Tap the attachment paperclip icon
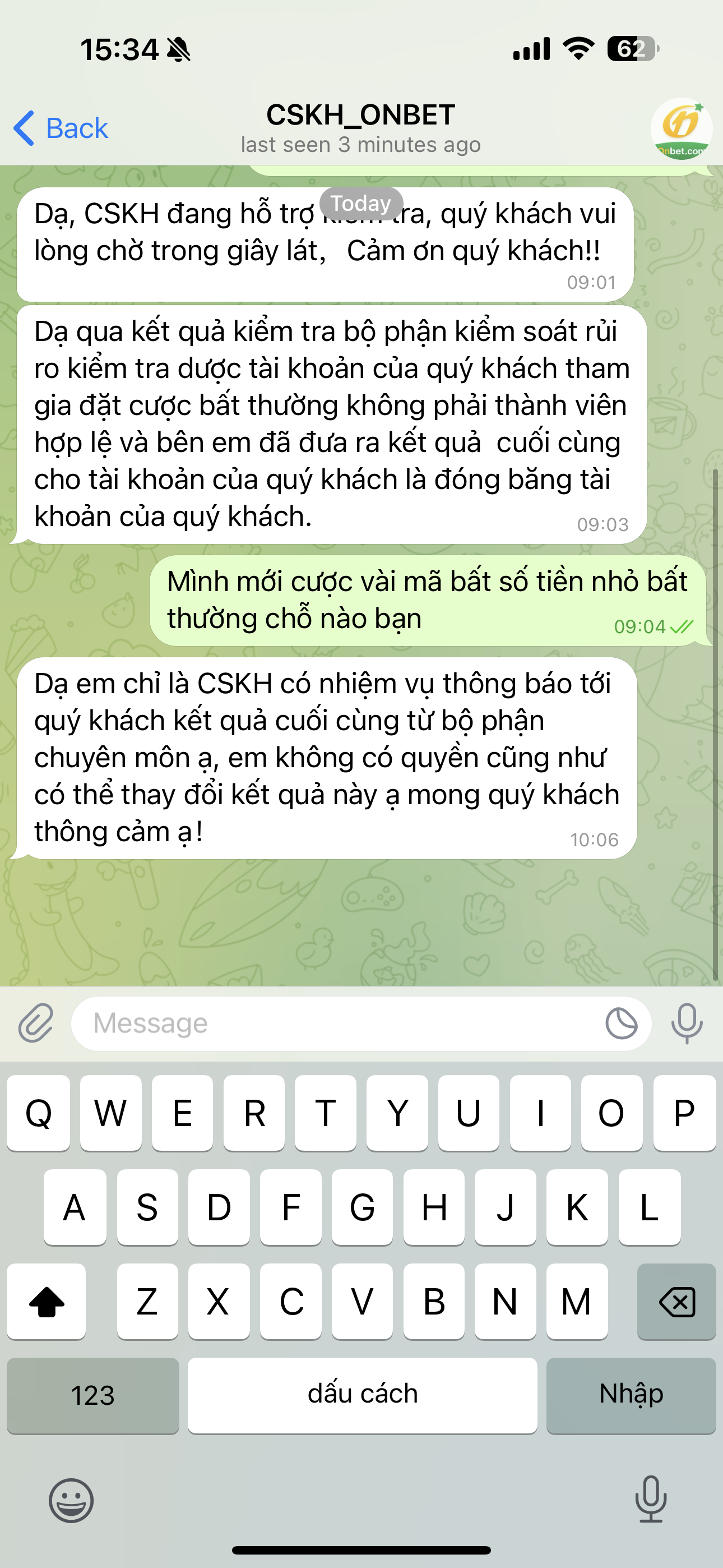 tap(35, 1023)
